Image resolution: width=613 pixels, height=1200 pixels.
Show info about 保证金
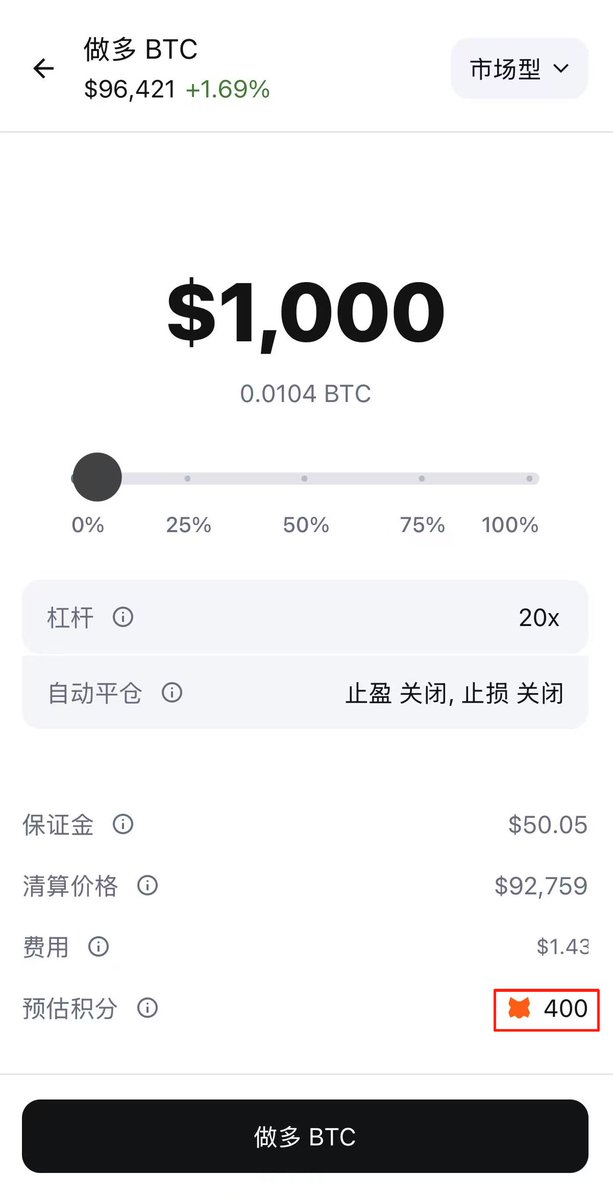(x=123, y=824)
